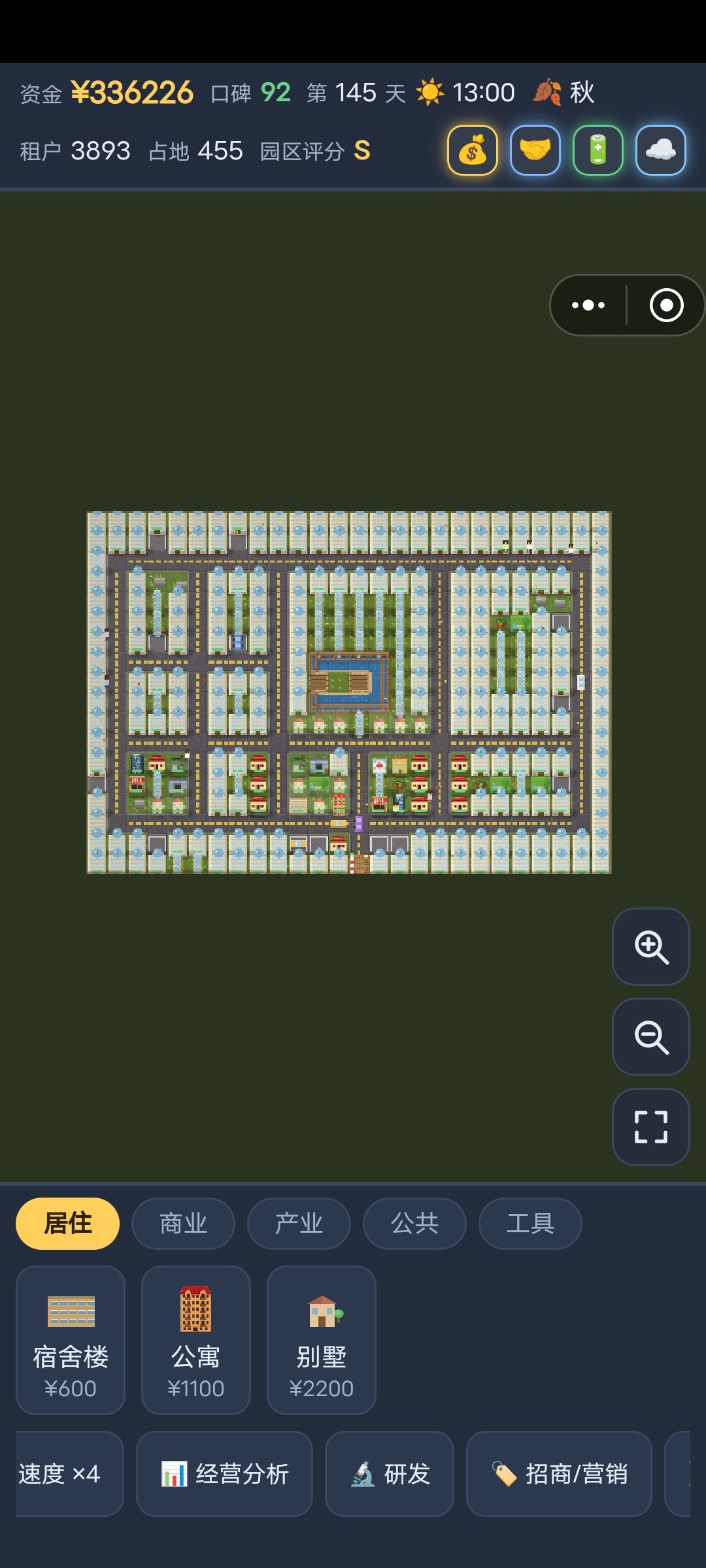Choose 别墅 building for ¥2200

tap(322, 1340)
